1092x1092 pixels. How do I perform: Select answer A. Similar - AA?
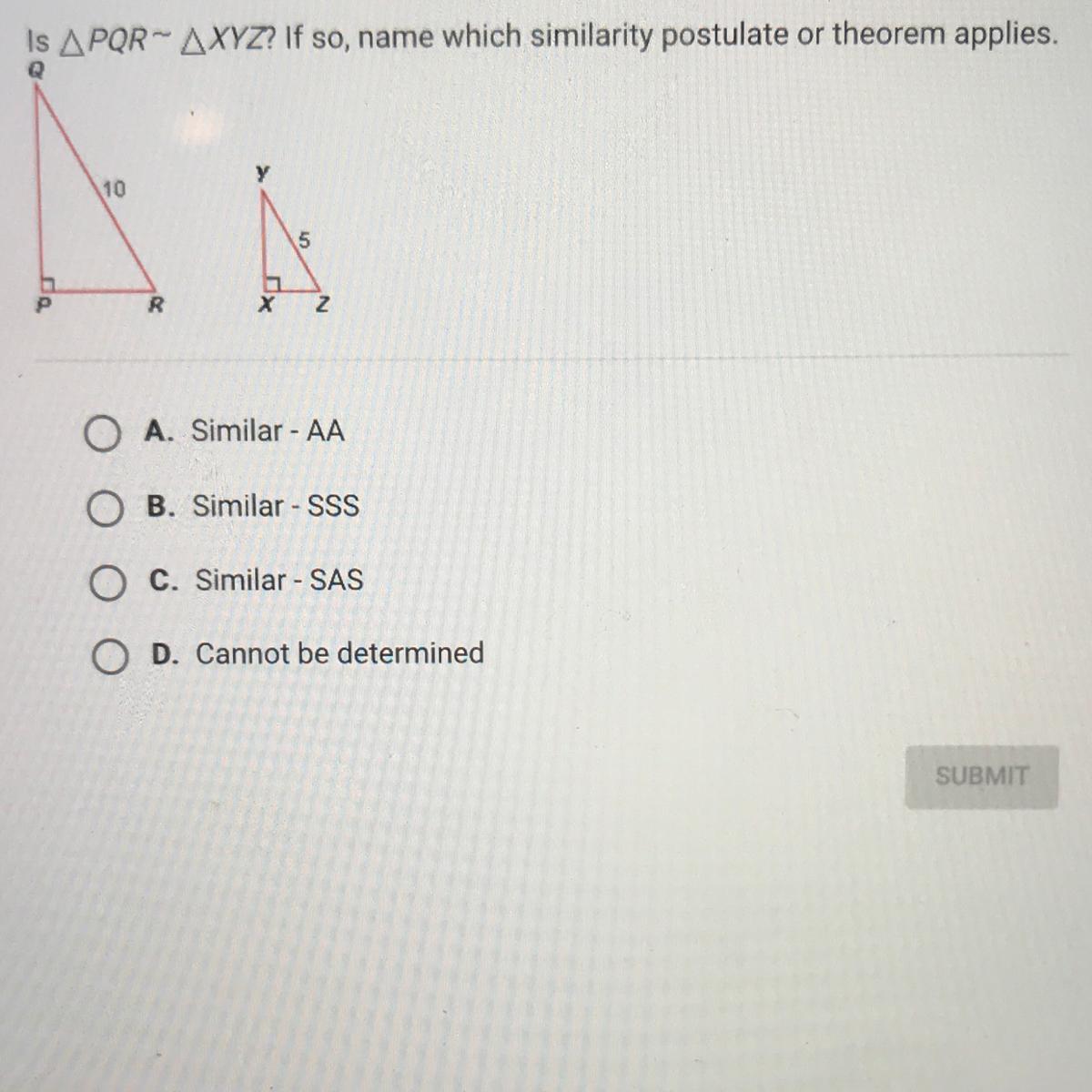(102, 434)
